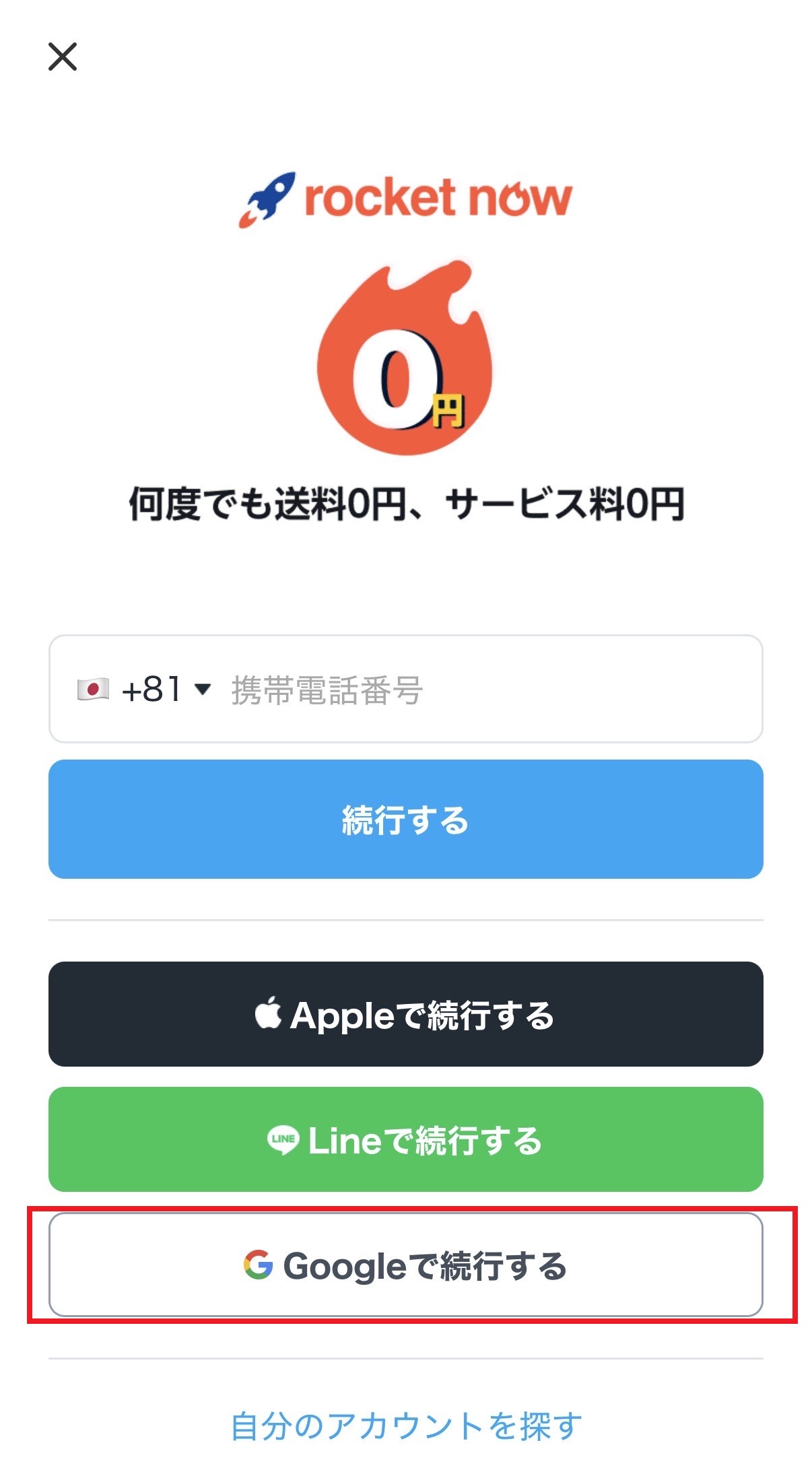Viewport: 812px width, 1472px height.
Task: Select Googleで続行する button
Action: 405,1265
